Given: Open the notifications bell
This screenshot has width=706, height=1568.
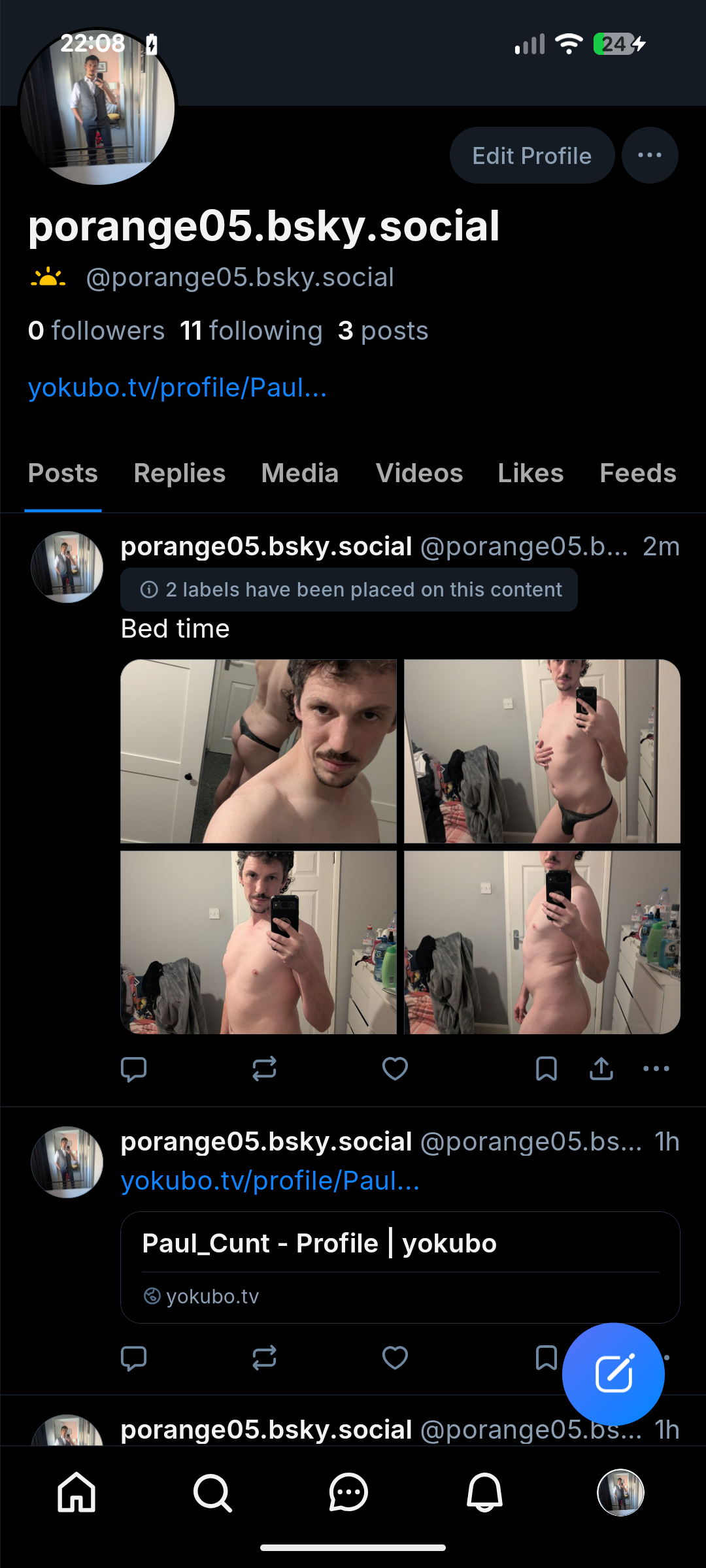Looking at the screenshot, I should (484, 1492).
